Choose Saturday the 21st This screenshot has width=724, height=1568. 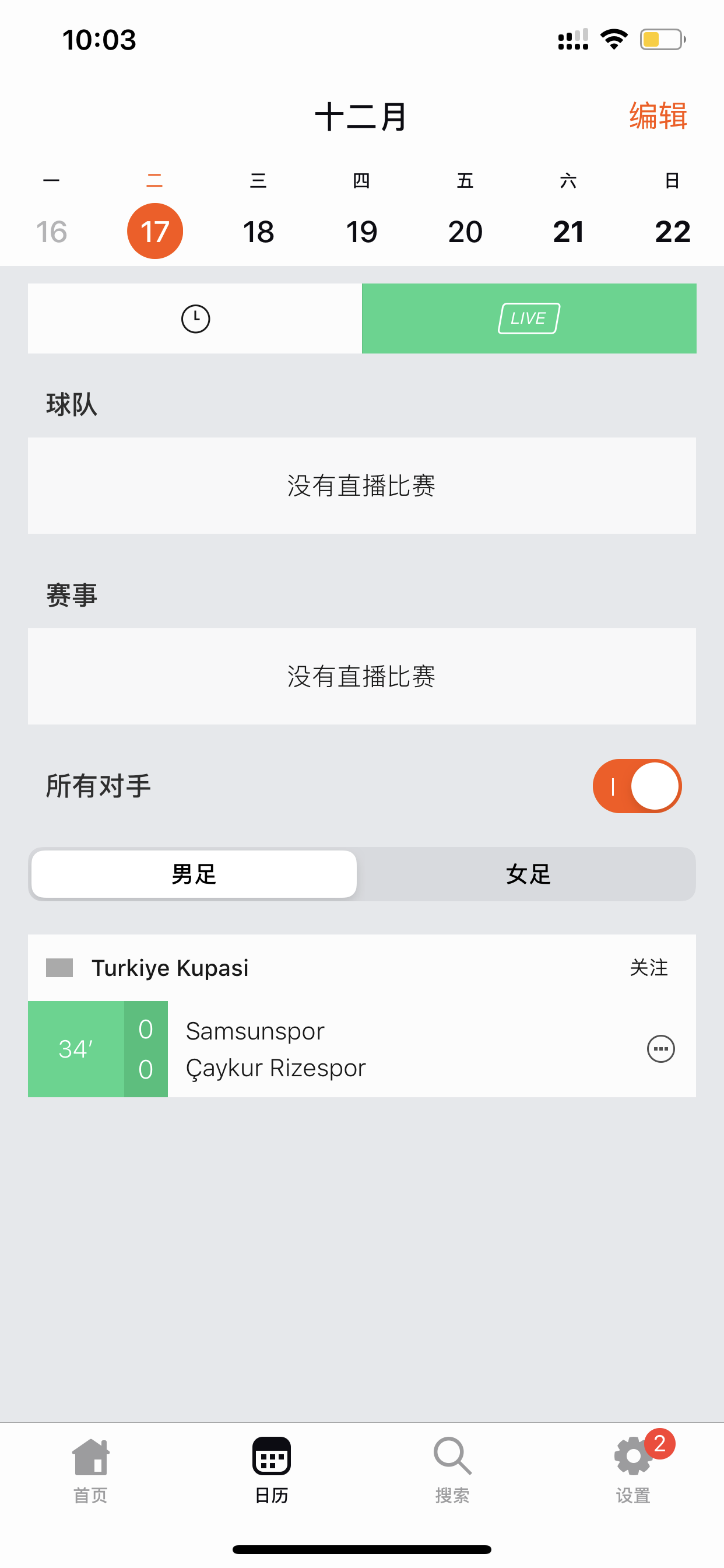click(568, 232)
